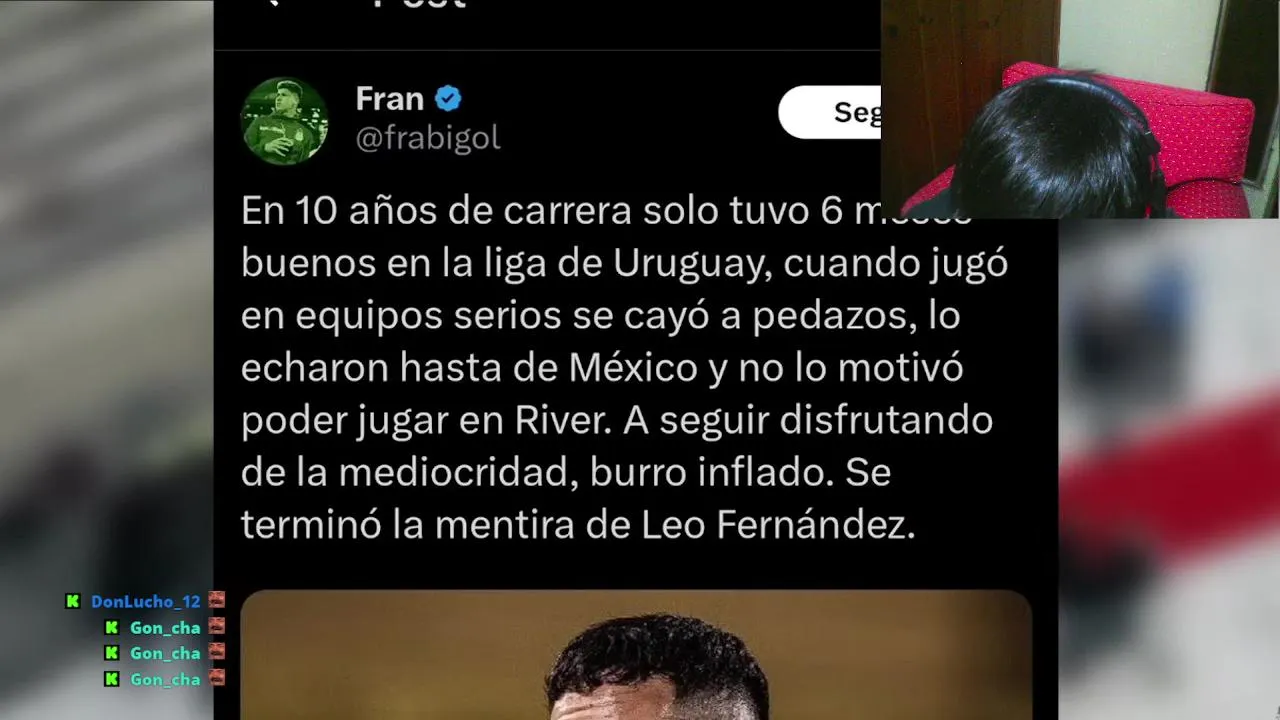Open Fran's profile picture
This screenshot has width=1280, height=720.
[285, 121]
